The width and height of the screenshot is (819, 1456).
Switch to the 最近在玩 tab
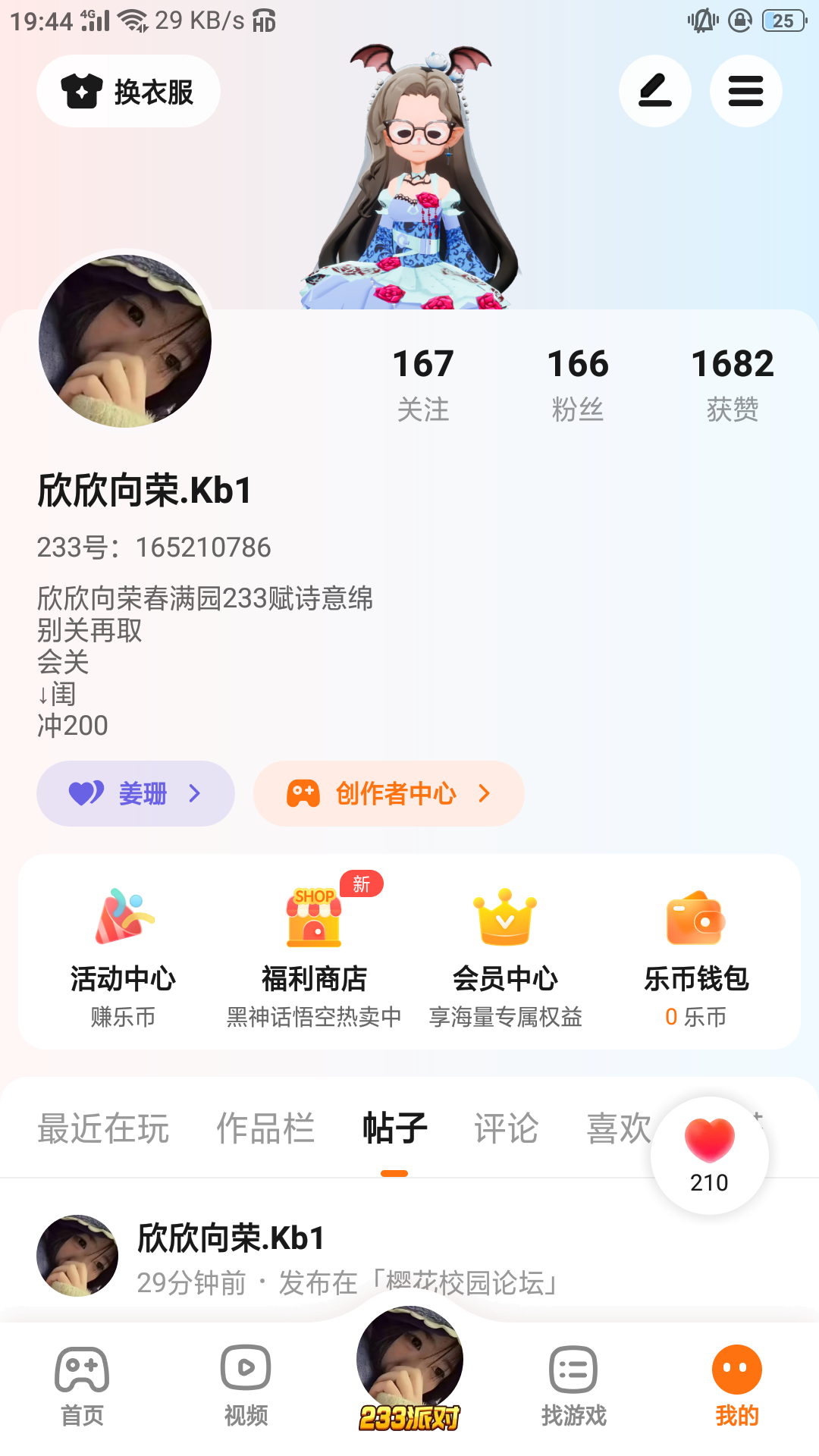[103, 1128]
